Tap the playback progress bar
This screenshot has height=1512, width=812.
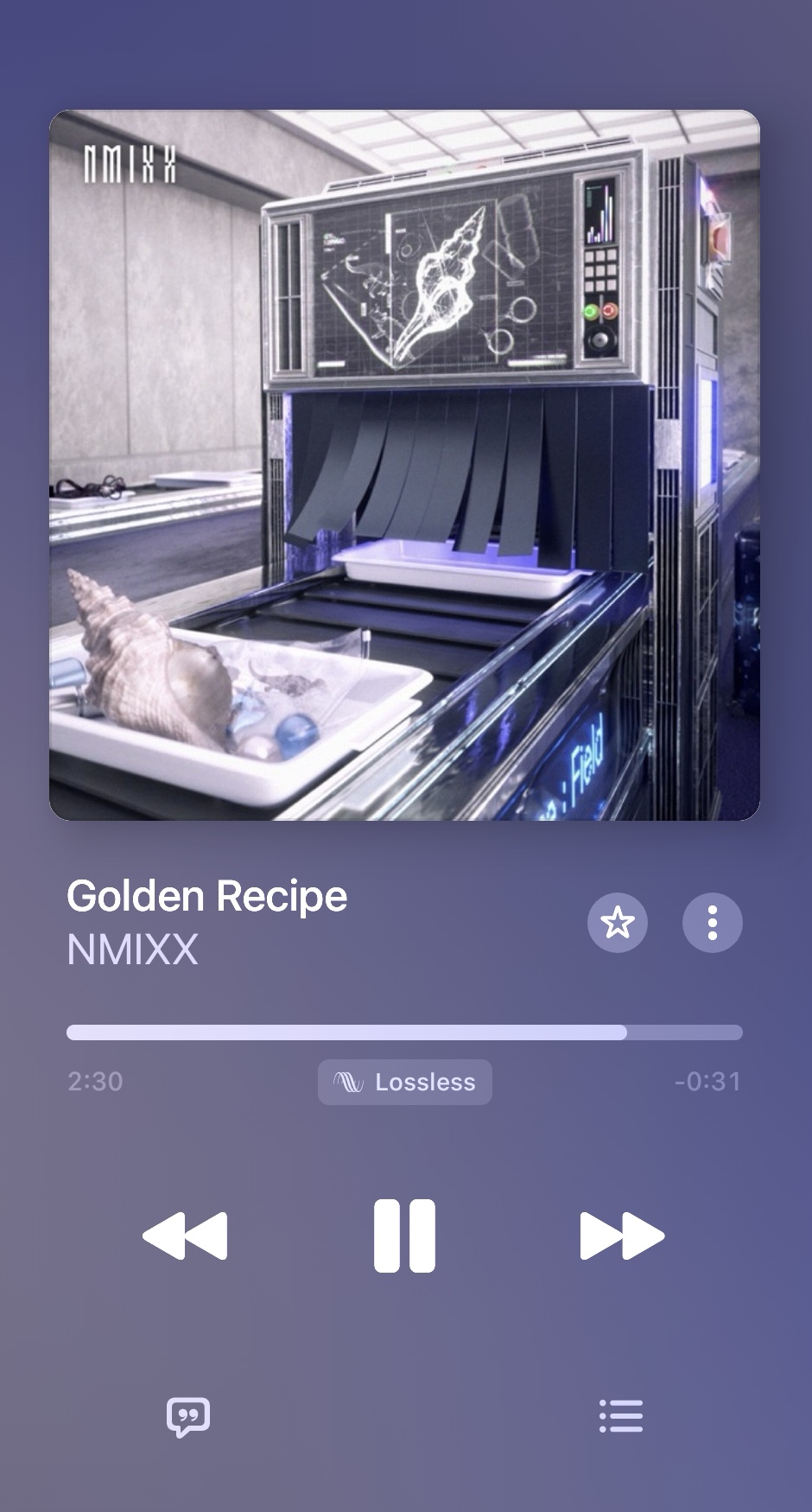[x=404, y=1032]
